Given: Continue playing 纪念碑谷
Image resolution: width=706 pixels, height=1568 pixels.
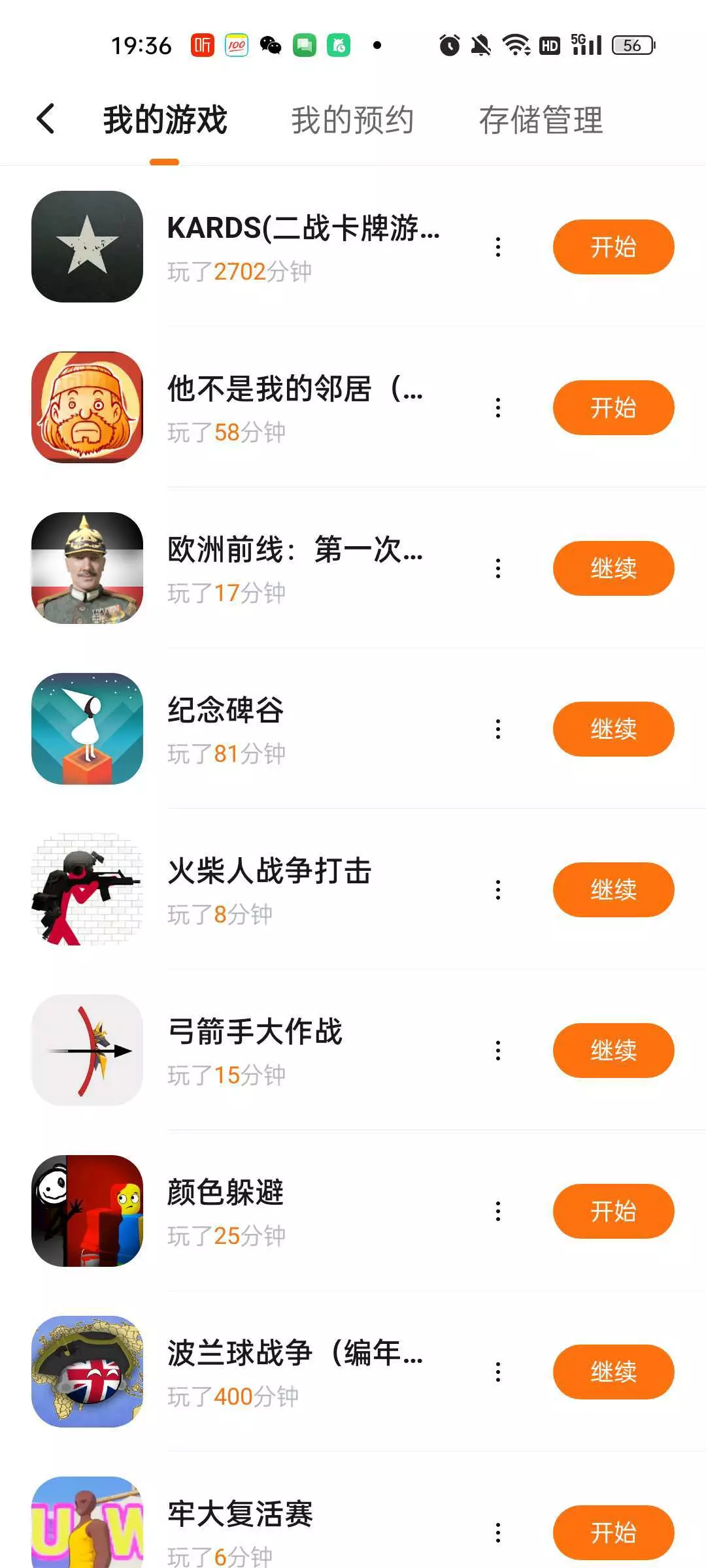Looking at the screenshot, I should [613, 729].
